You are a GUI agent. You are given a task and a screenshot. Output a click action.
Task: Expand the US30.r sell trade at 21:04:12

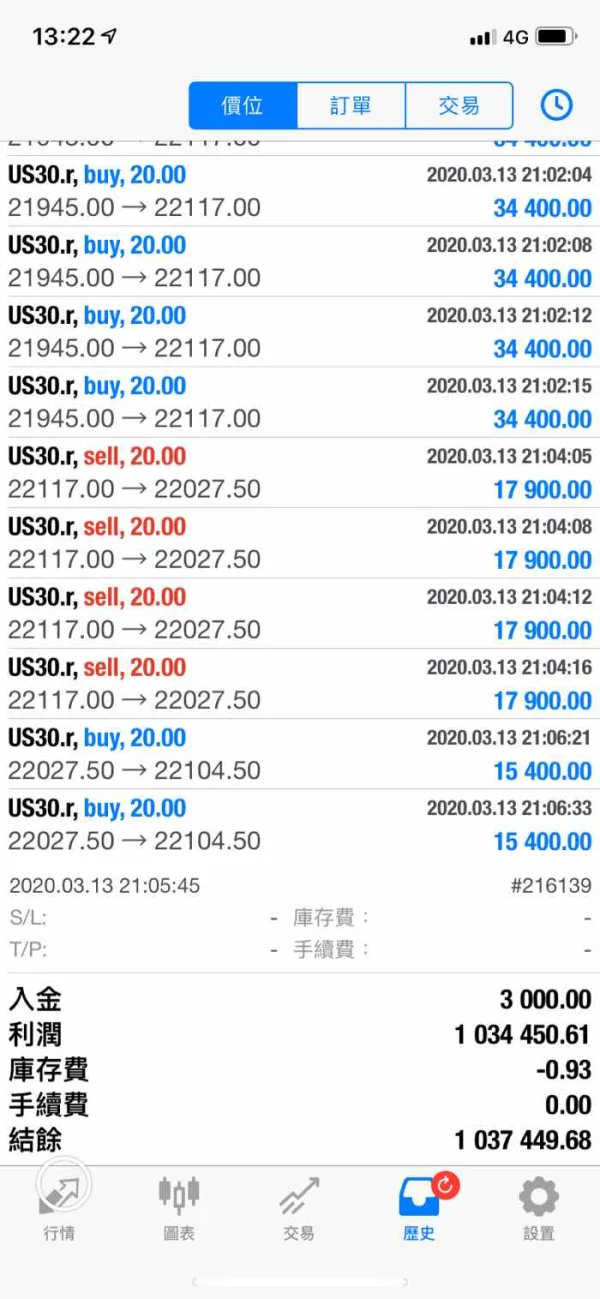[x=300, y=613]
